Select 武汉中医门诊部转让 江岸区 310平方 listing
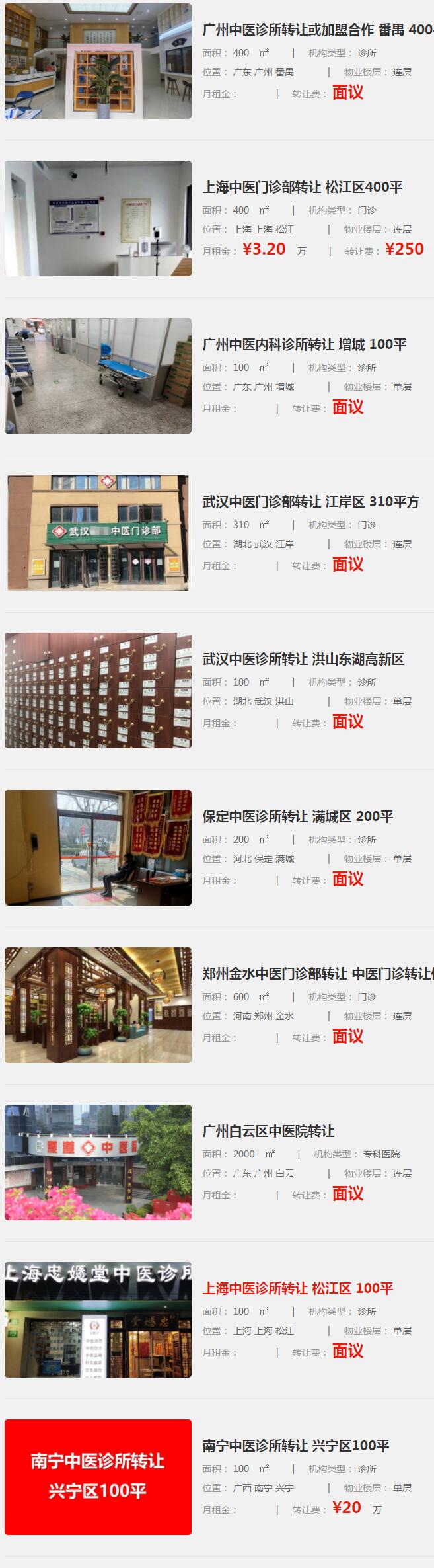Viewport: 434px width, 1568px height. (310, 502)
